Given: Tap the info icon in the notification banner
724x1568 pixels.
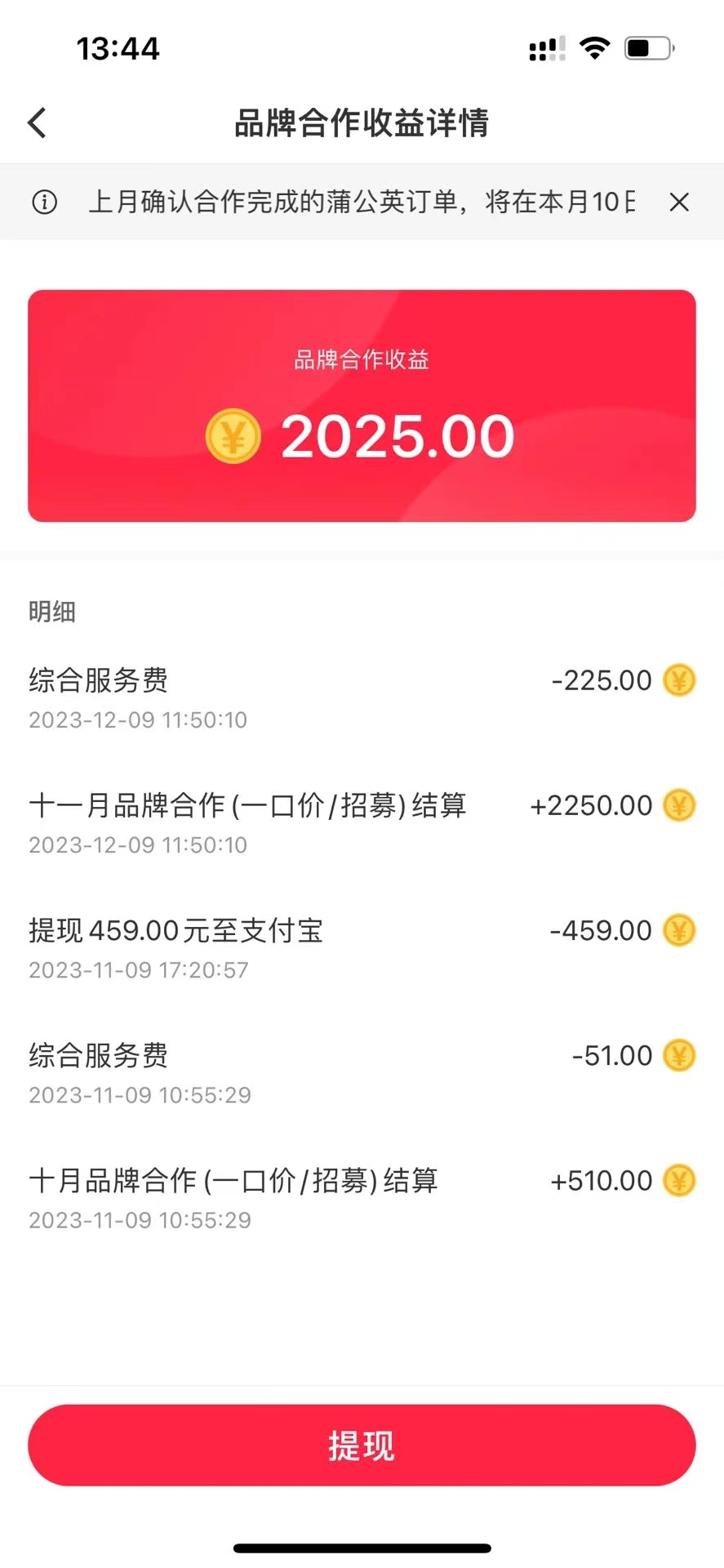Looking at the screenshot, I should pyautogui.click(x=44, y=202).
